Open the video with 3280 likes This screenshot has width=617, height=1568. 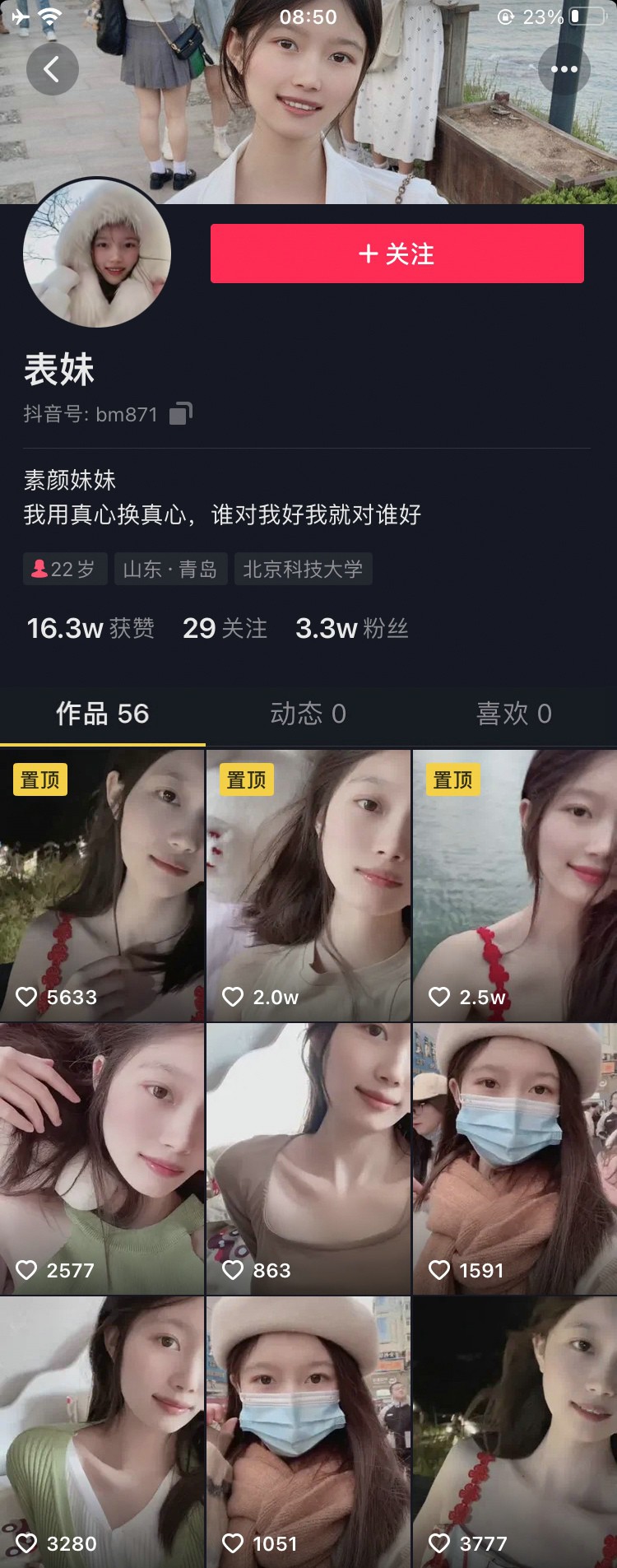(102, 1431)
